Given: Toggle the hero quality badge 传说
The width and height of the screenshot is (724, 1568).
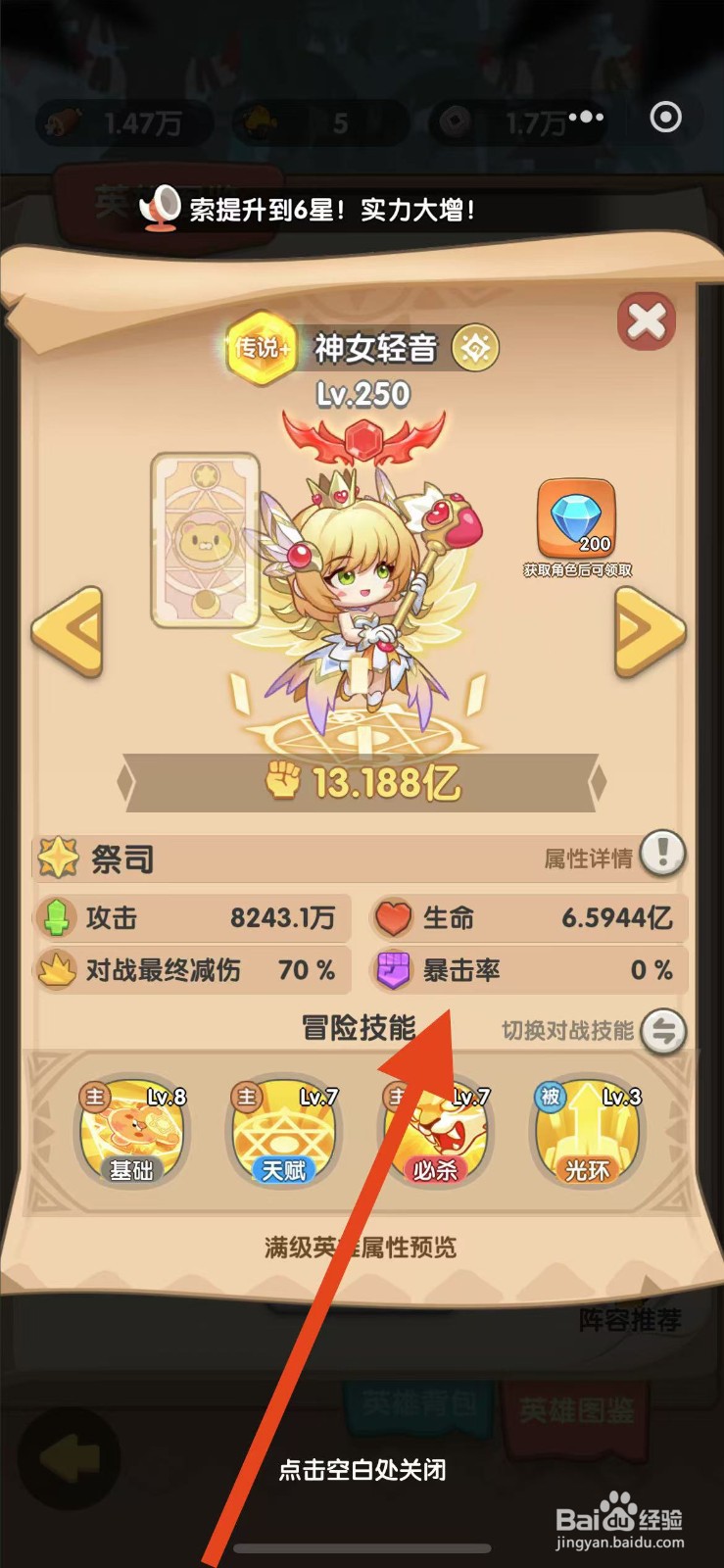Looking at the screenshot, I should point(259,348).
